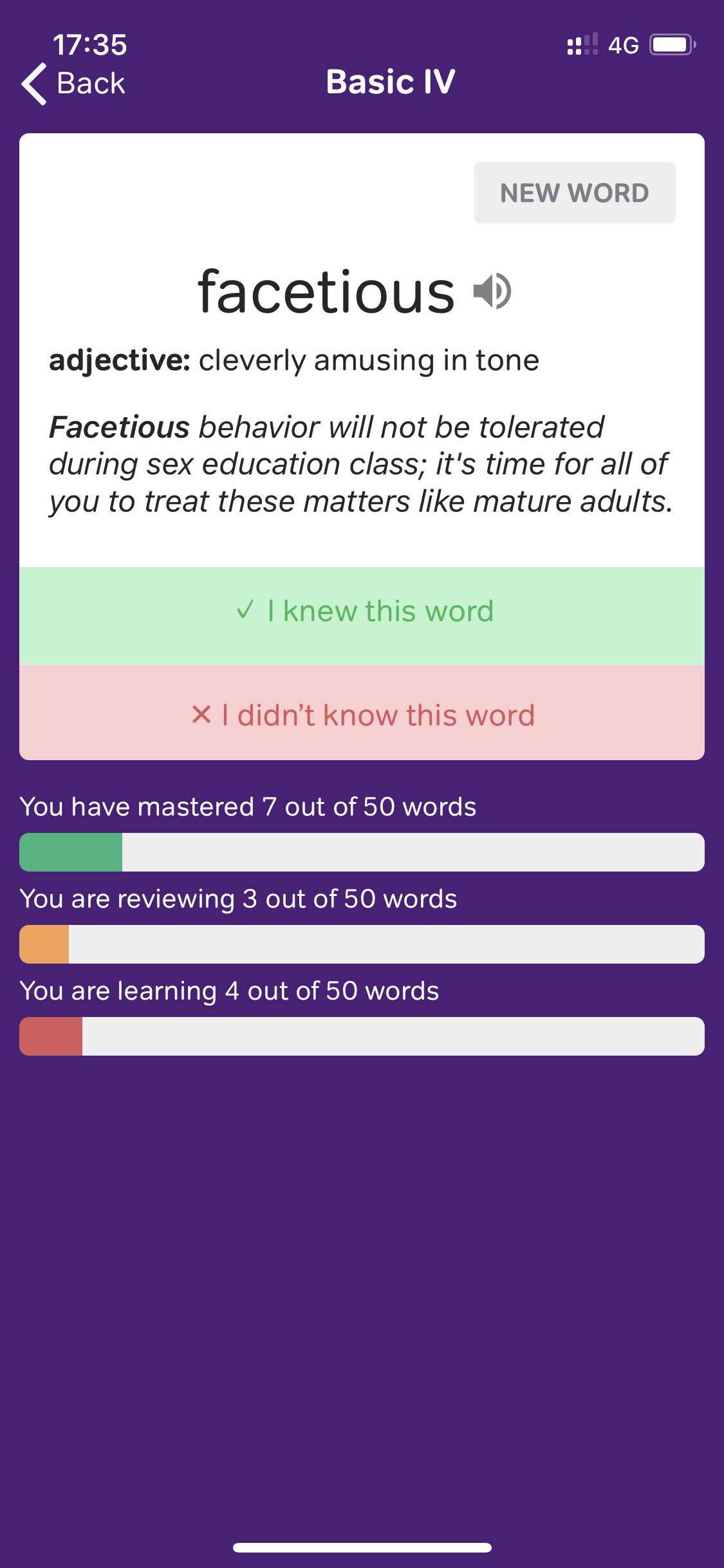Mark 'I knew this word'
Screen dimensions: 724x1568
pos(362,611)
